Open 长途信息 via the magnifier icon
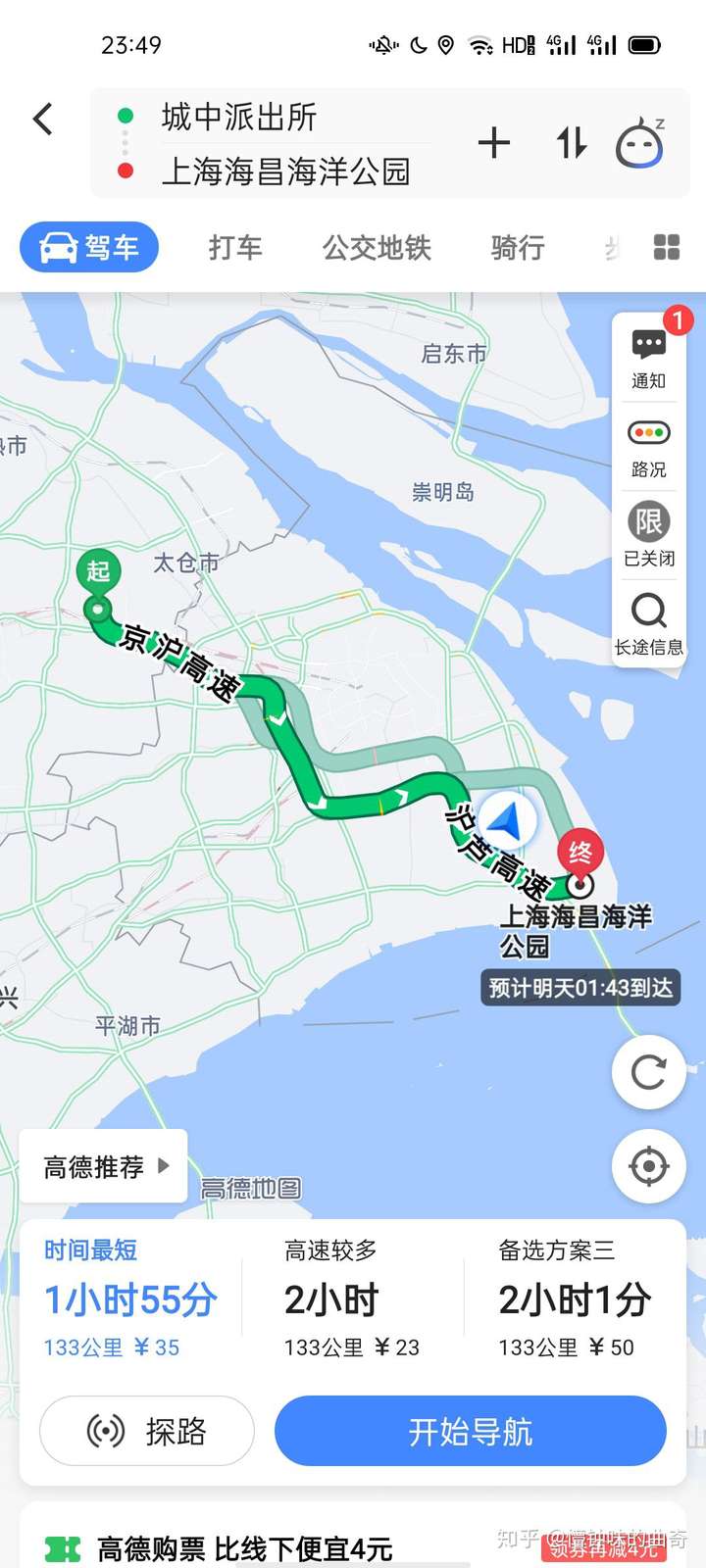706x1568 pixels. tap(647, 617)
